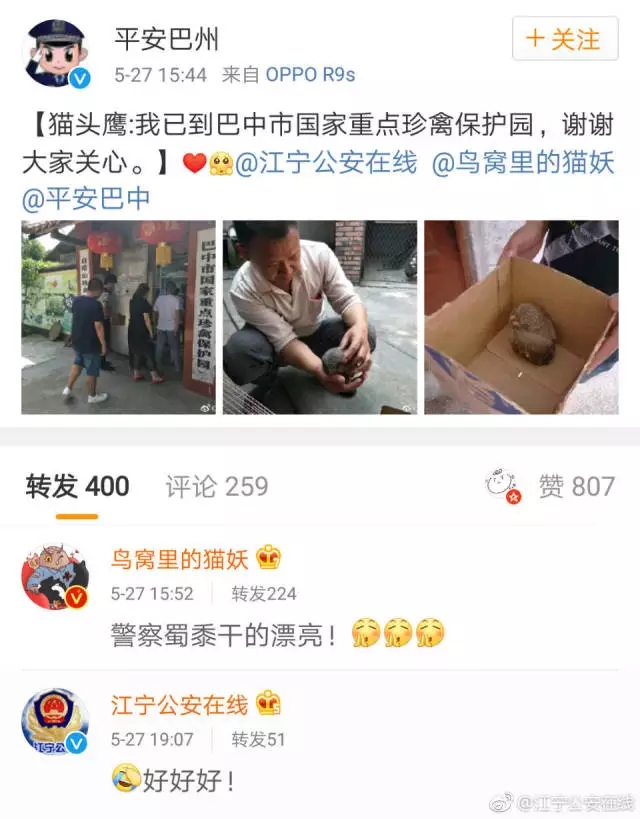View the second photo of man holding owl
The width and height of the screenshot is (640, 819).
coord(320,317)
